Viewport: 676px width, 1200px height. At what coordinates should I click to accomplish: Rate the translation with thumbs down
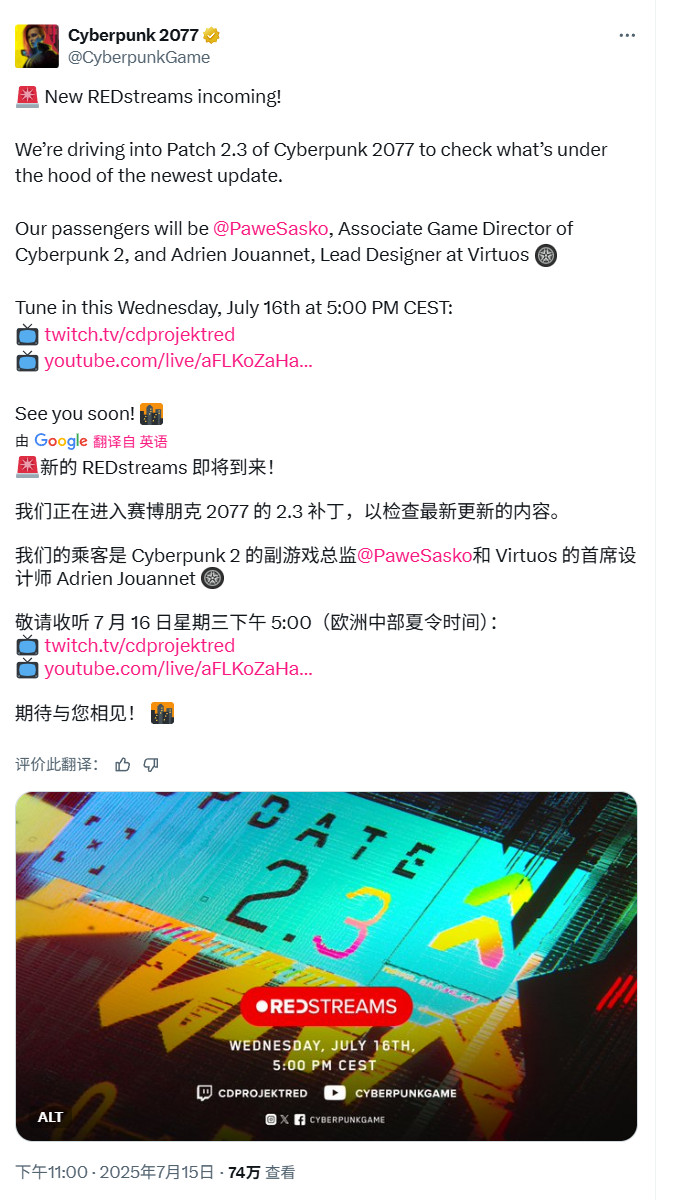click(x=151, y=765)
